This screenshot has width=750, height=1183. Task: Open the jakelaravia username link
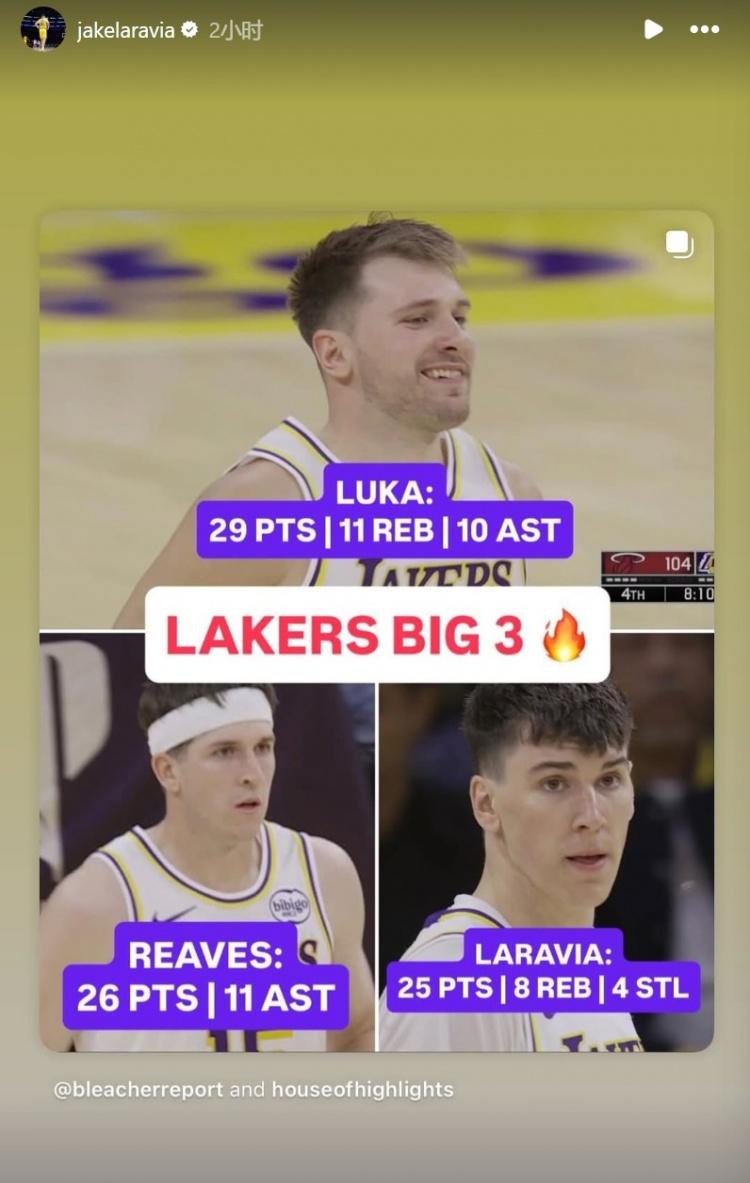pos(125,31)
